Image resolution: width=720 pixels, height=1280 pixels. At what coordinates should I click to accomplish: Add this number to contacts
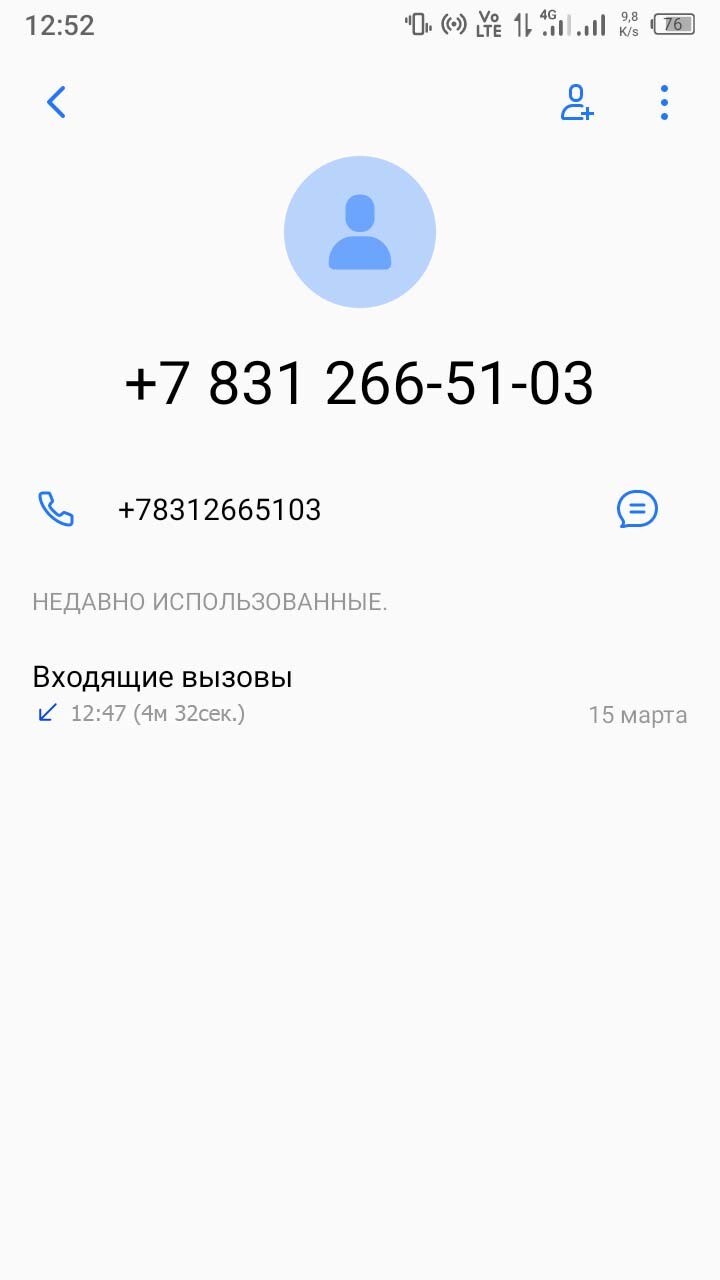click(x=576, y=102)
